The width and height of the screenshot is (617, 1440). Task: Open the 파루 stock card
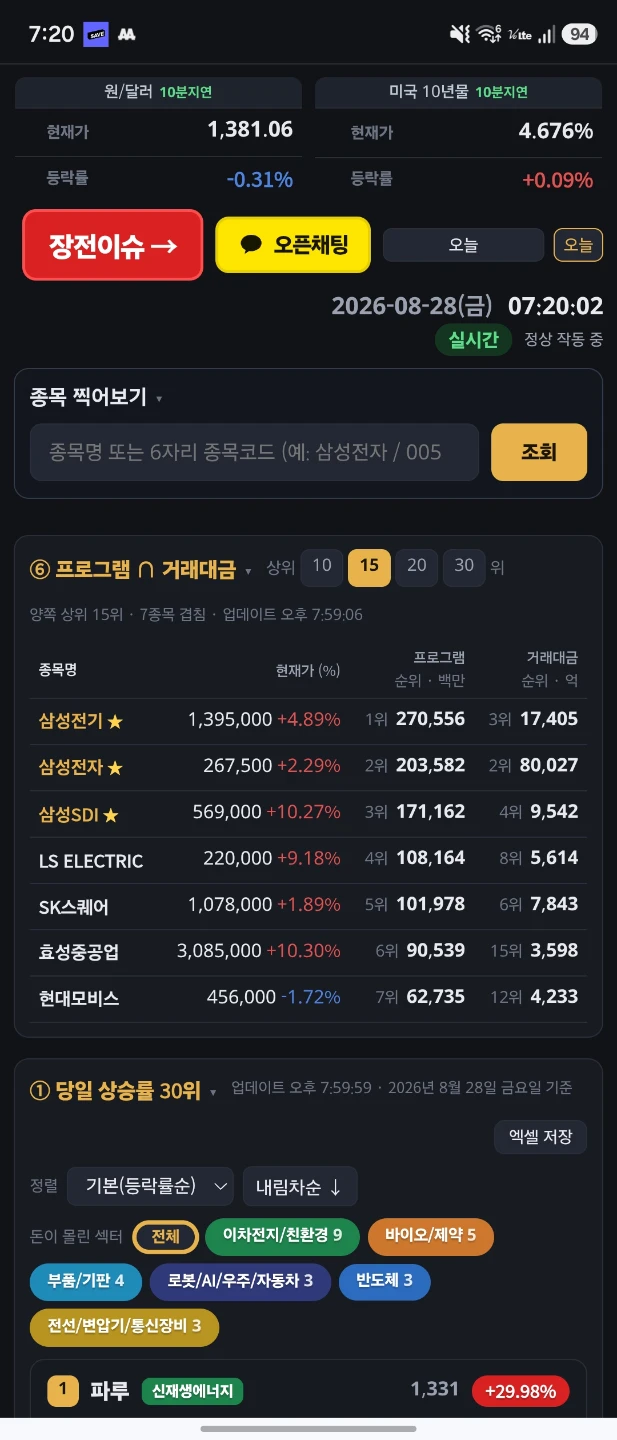(x=308, y=1391)
